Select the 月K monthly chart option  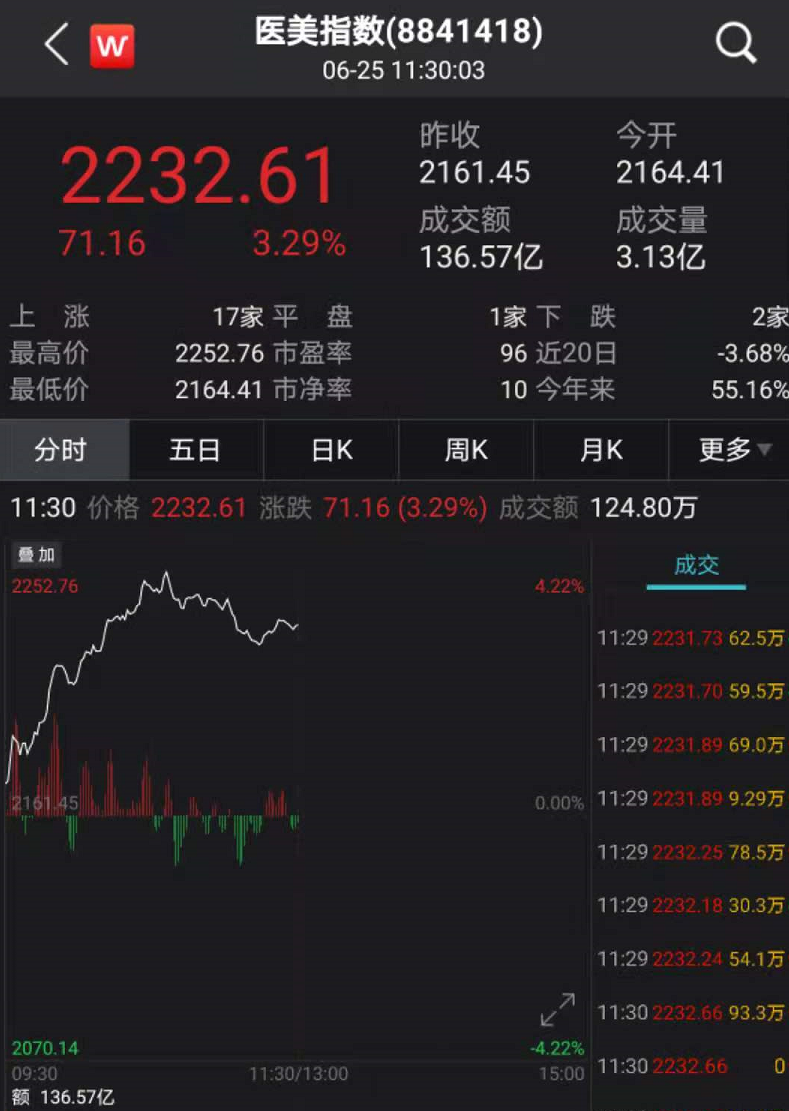coord(601,450)
